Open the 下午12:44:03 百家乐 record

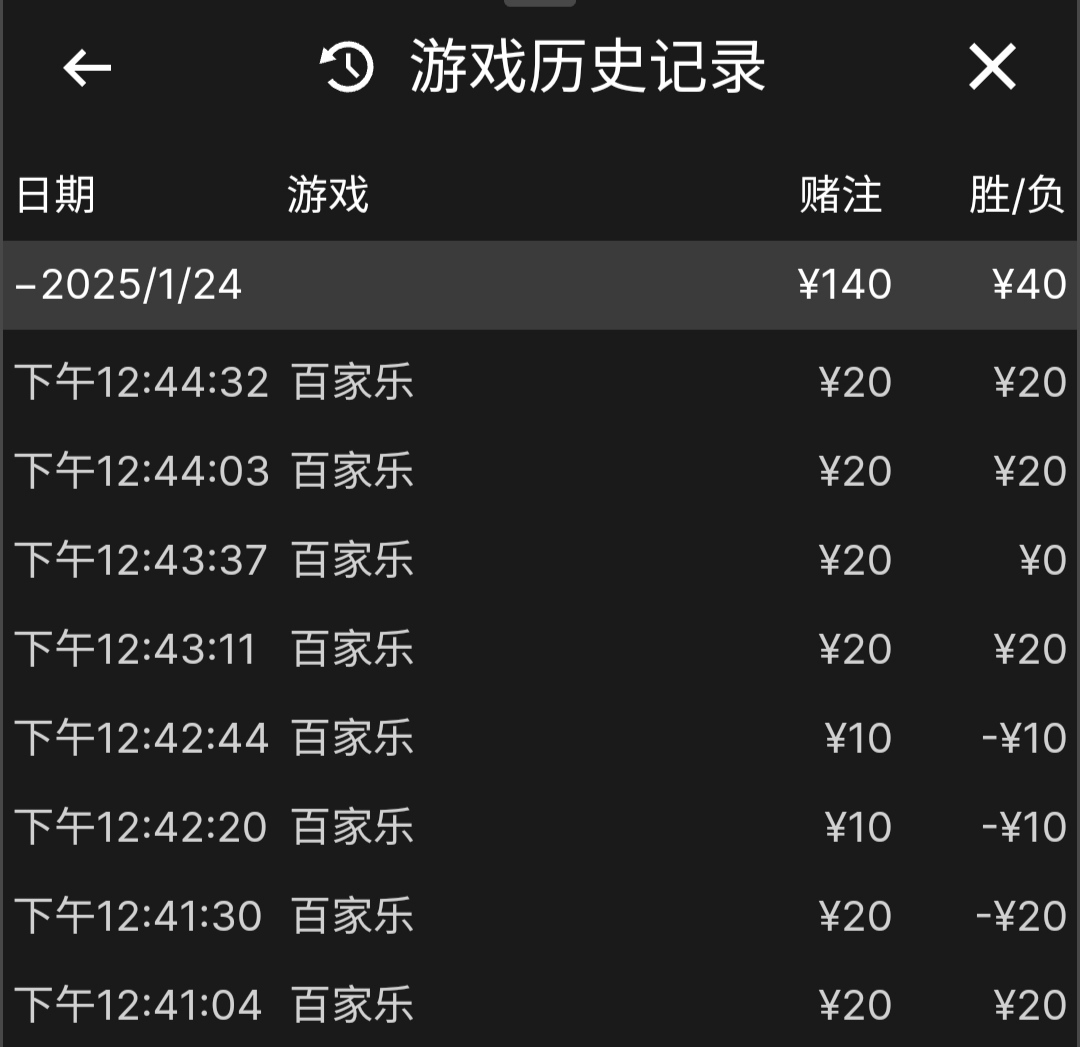pyautogui.click(x=540, y=471)
